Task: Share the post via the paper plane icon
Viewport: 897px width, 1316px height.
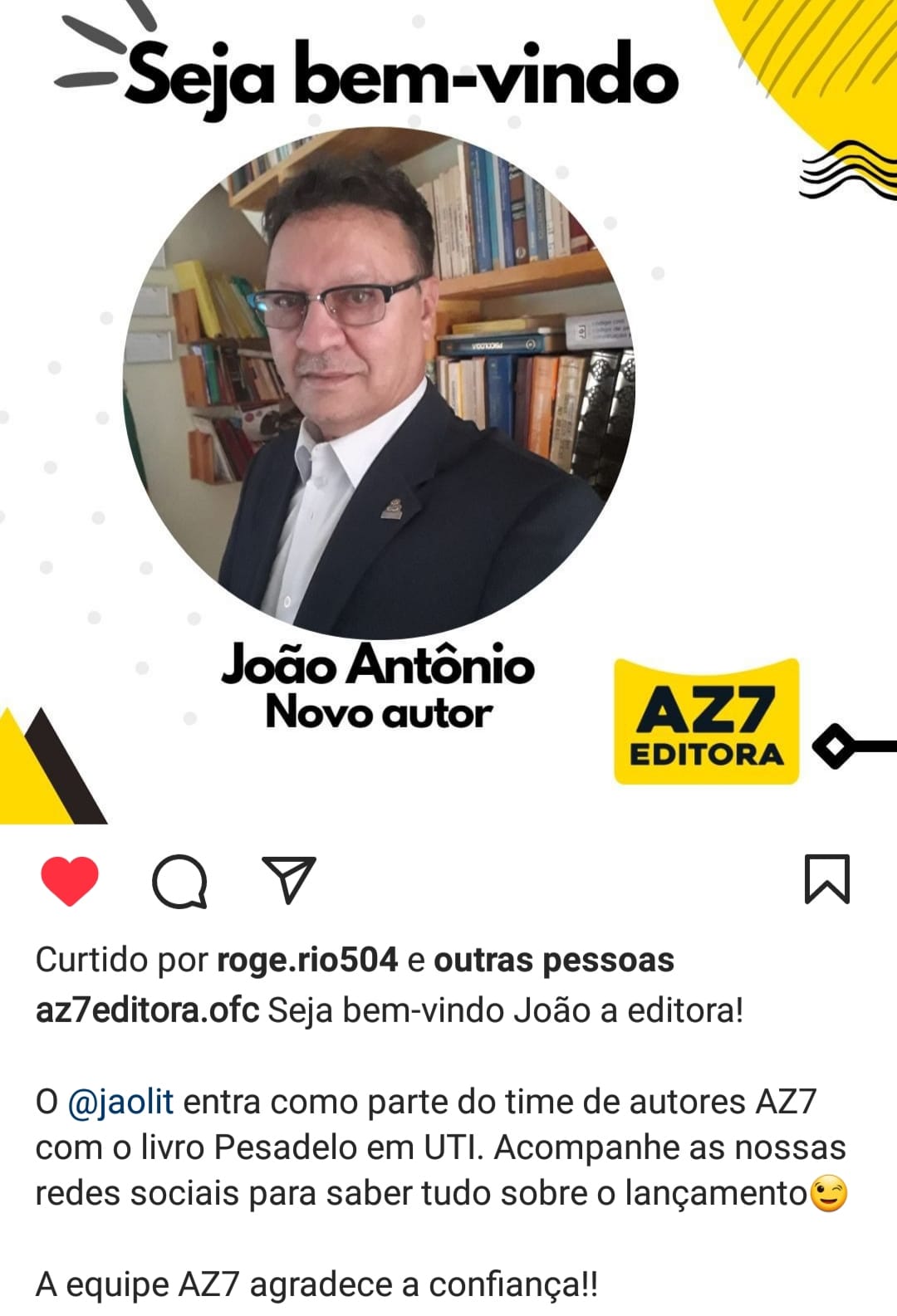Action: pos(288,879)
